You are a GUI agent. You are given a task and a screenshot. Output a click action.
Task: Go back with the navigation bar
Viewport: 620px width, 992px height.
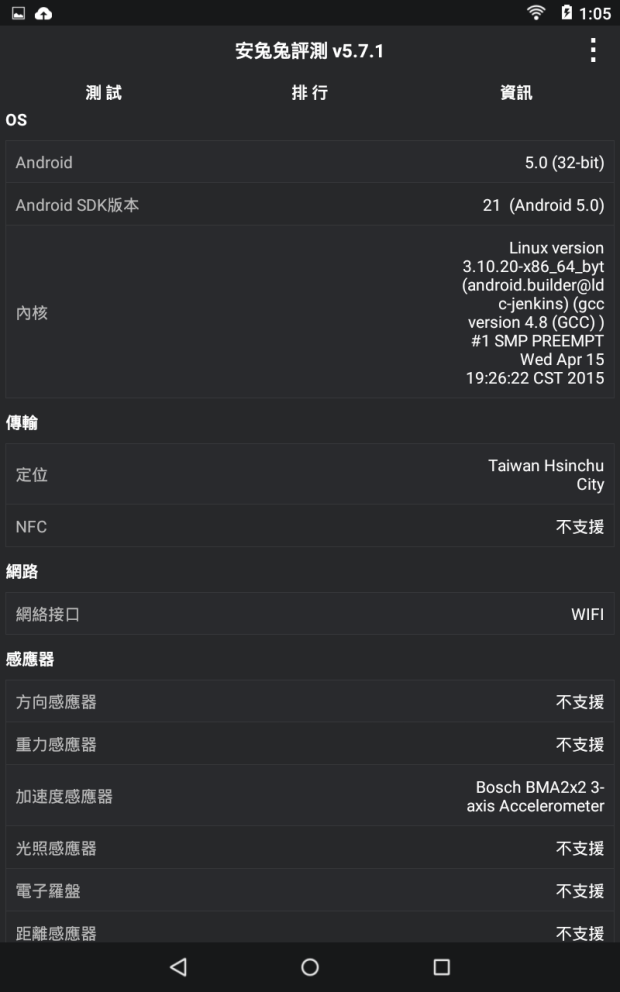tap(178, 967)
